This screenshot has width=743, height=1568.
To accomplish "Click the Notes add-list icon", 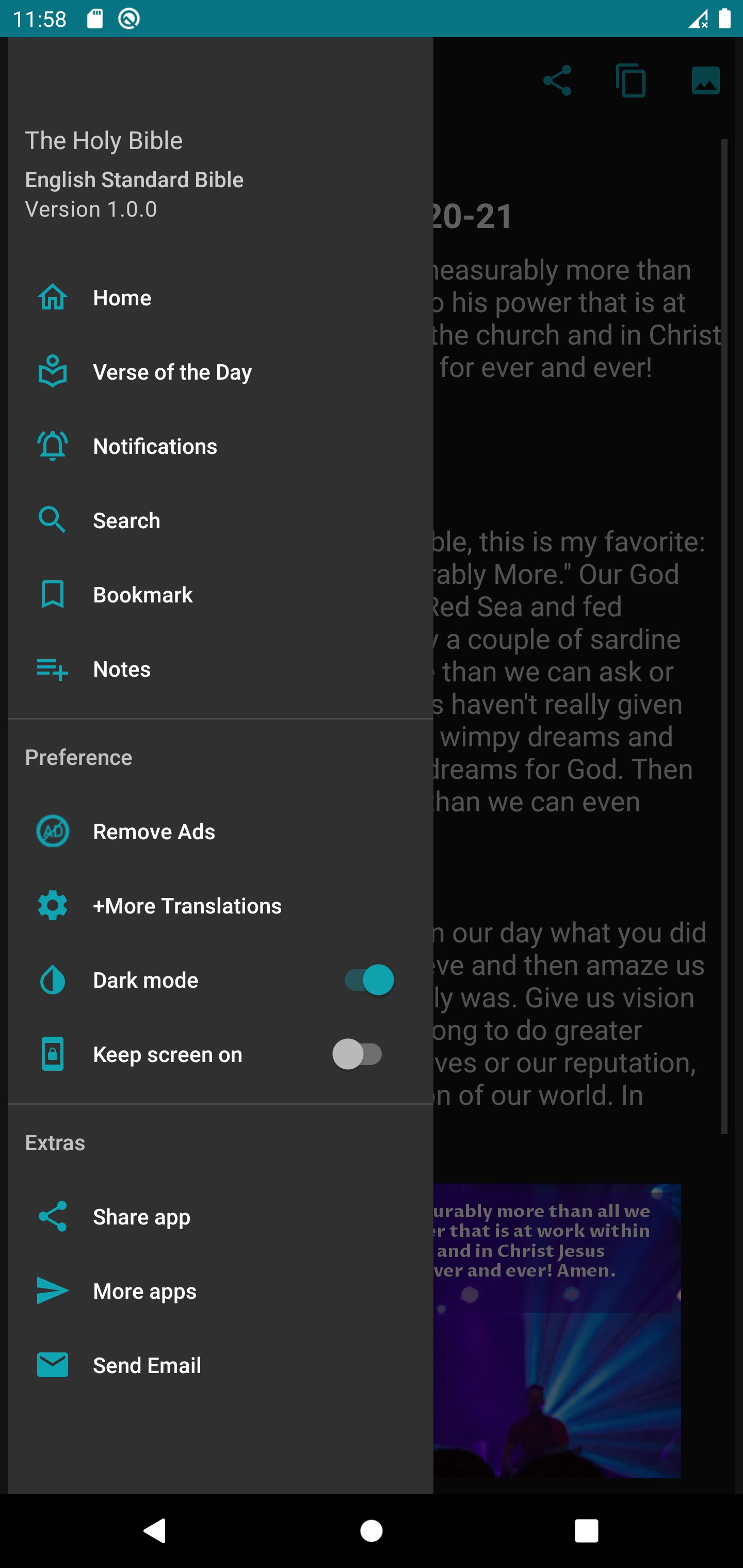I will 53,668.
